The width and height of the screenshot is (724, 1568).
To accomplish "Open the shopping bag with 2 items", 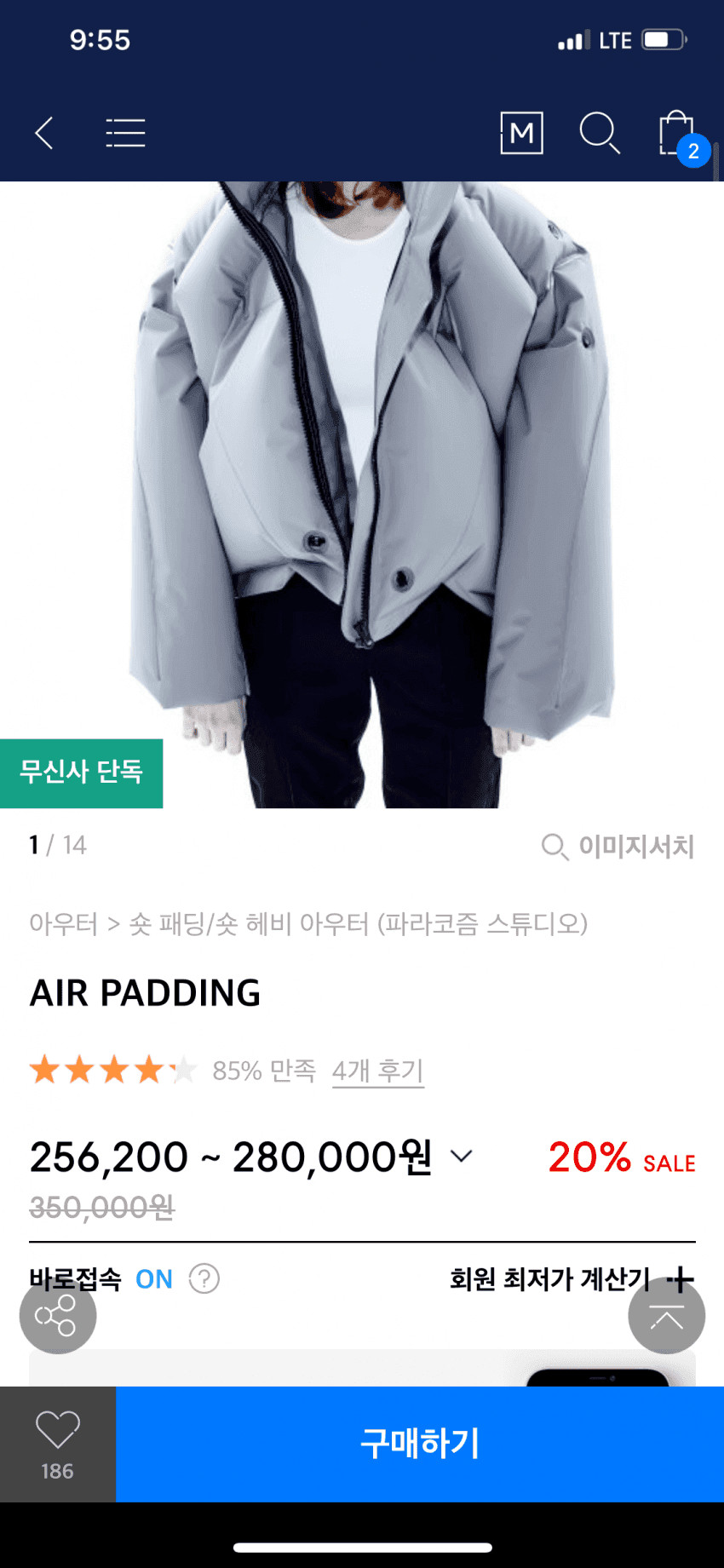I will pyautogui.click(x=675, y=134).
